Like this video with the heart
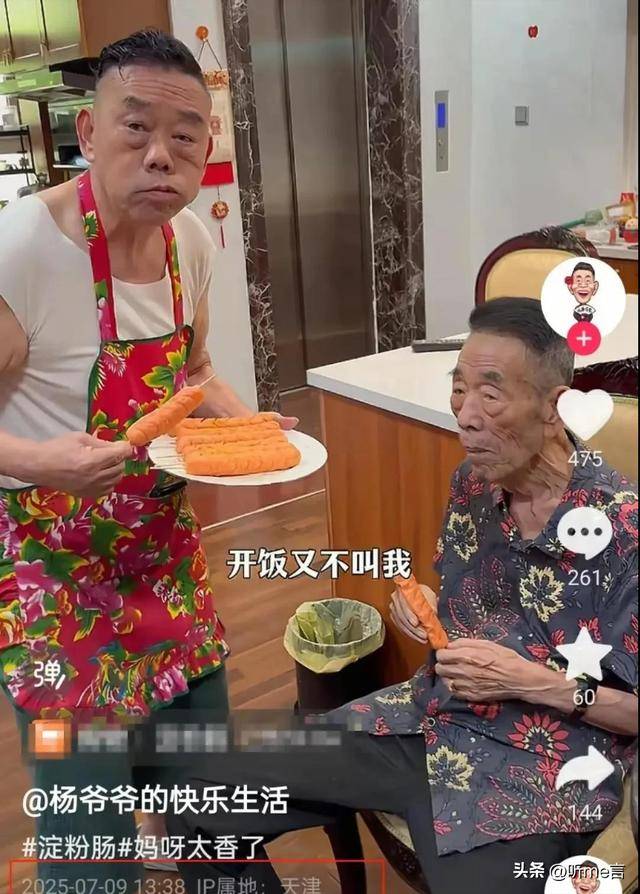 [x=584, y=413]
